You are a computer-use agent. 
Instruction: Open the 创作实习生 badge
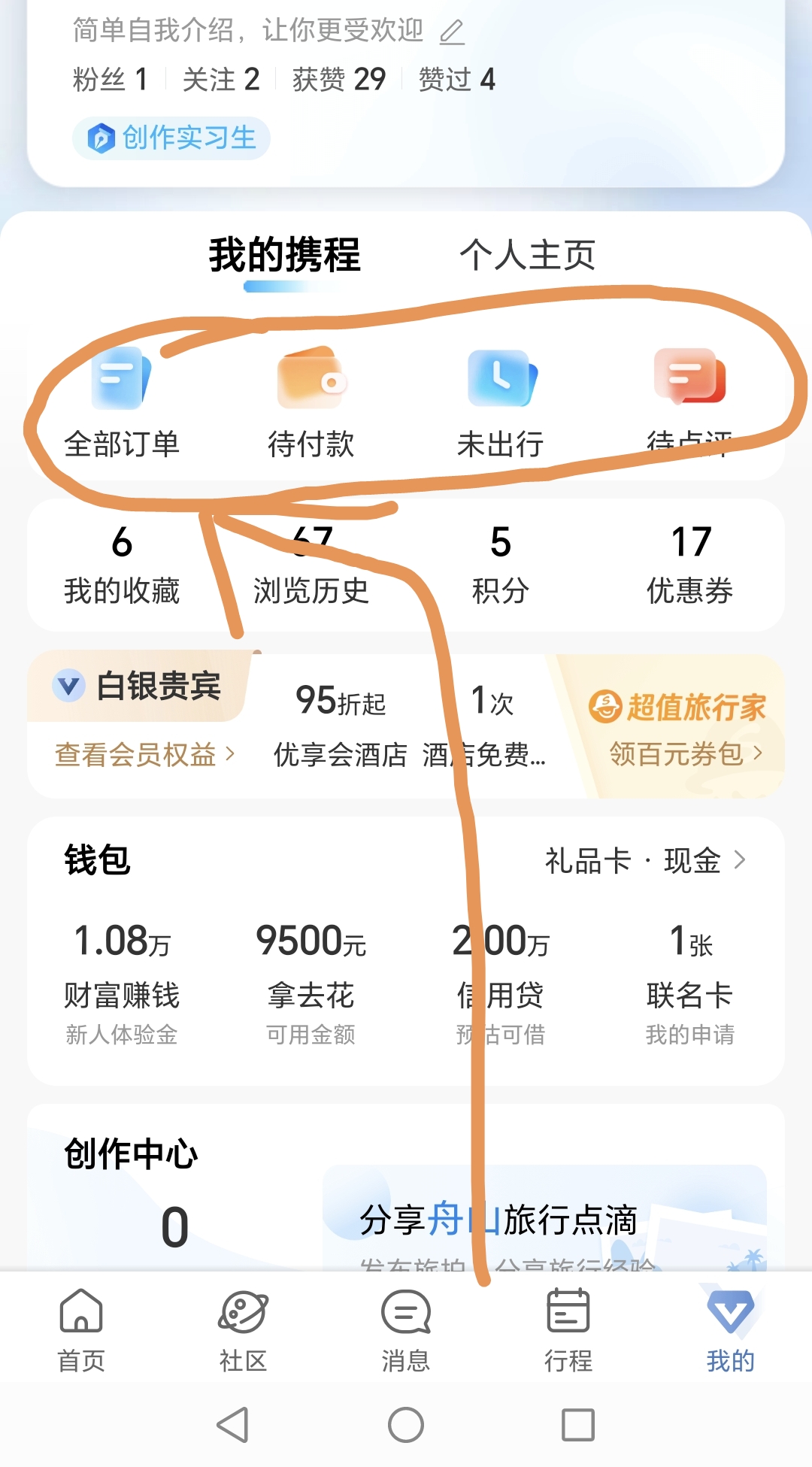pos(171,138)
